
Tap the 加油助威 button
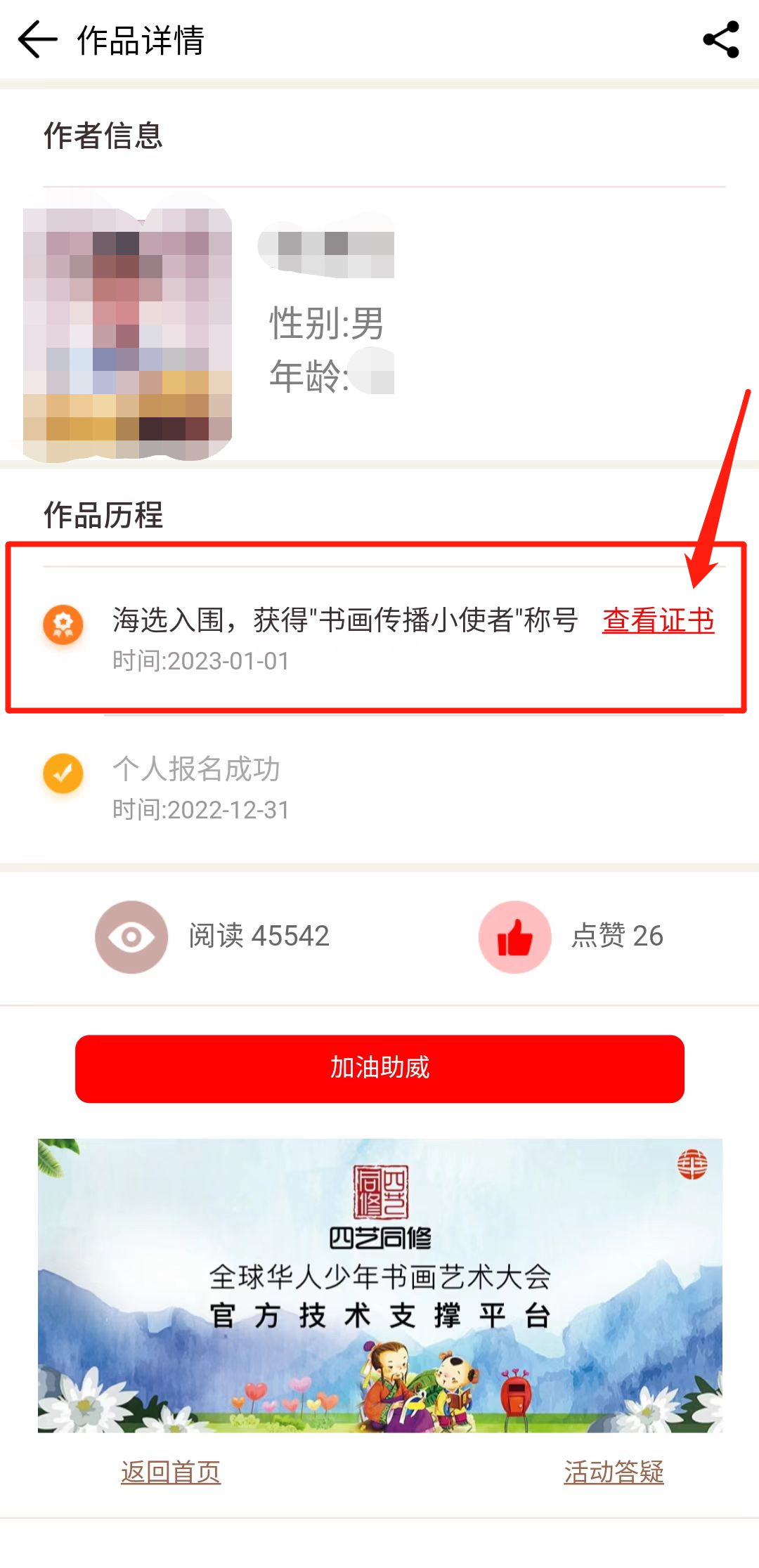379,1068
